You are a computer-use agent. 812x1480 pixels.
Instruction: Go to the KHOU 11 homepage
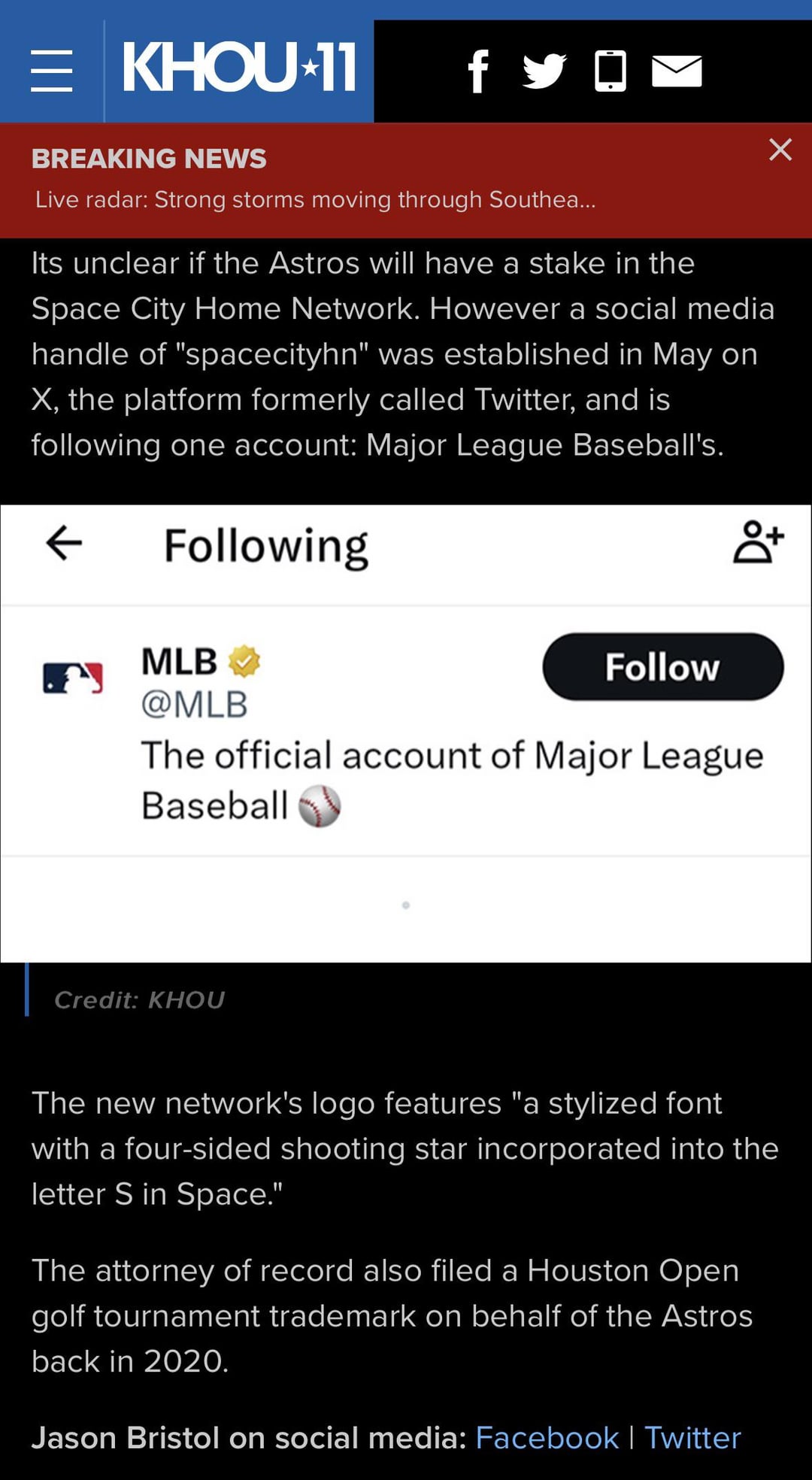click(x=239, y=68)
